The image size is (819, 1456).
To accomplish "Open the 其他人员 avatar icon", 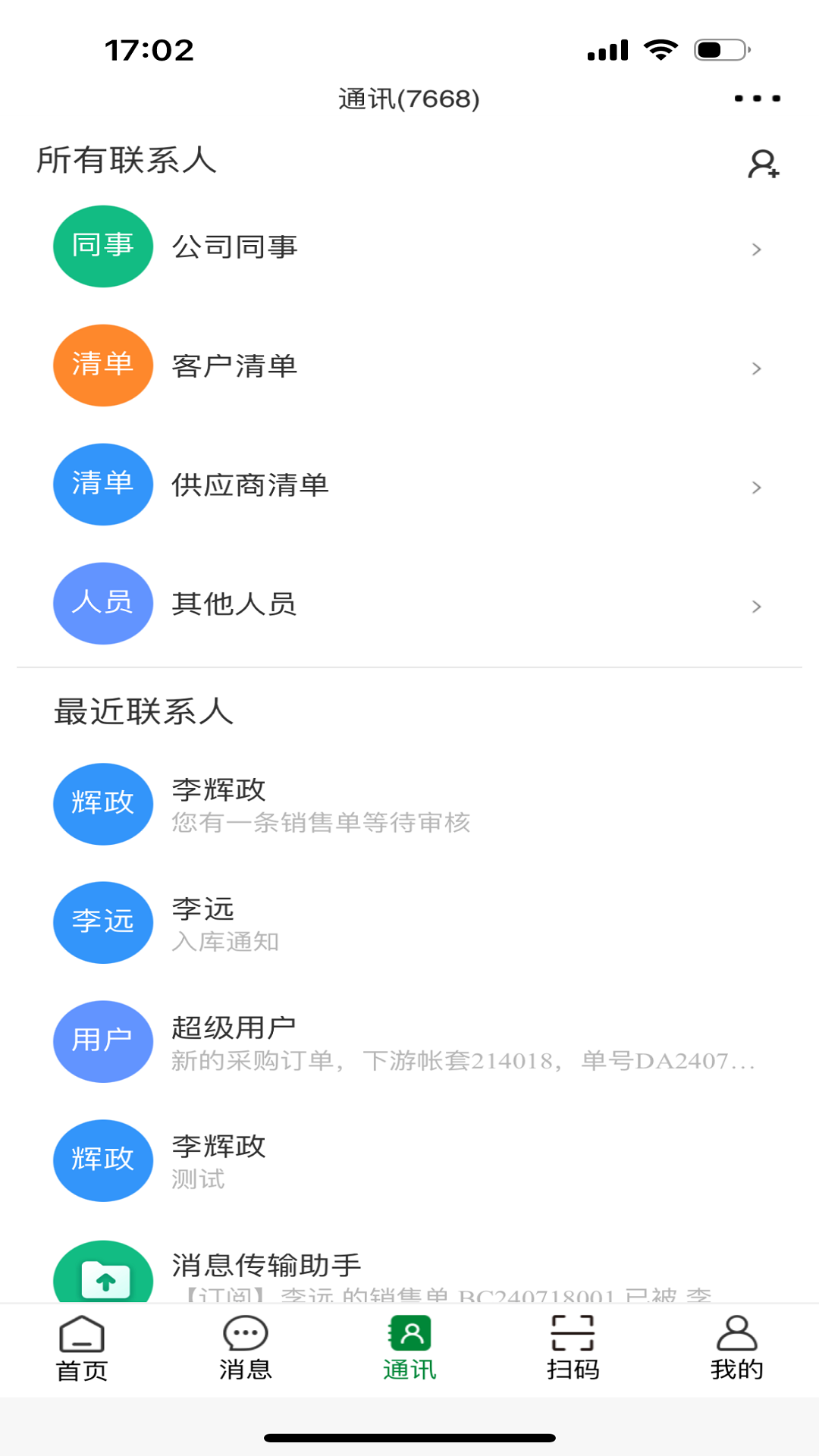I will (103, 604).
